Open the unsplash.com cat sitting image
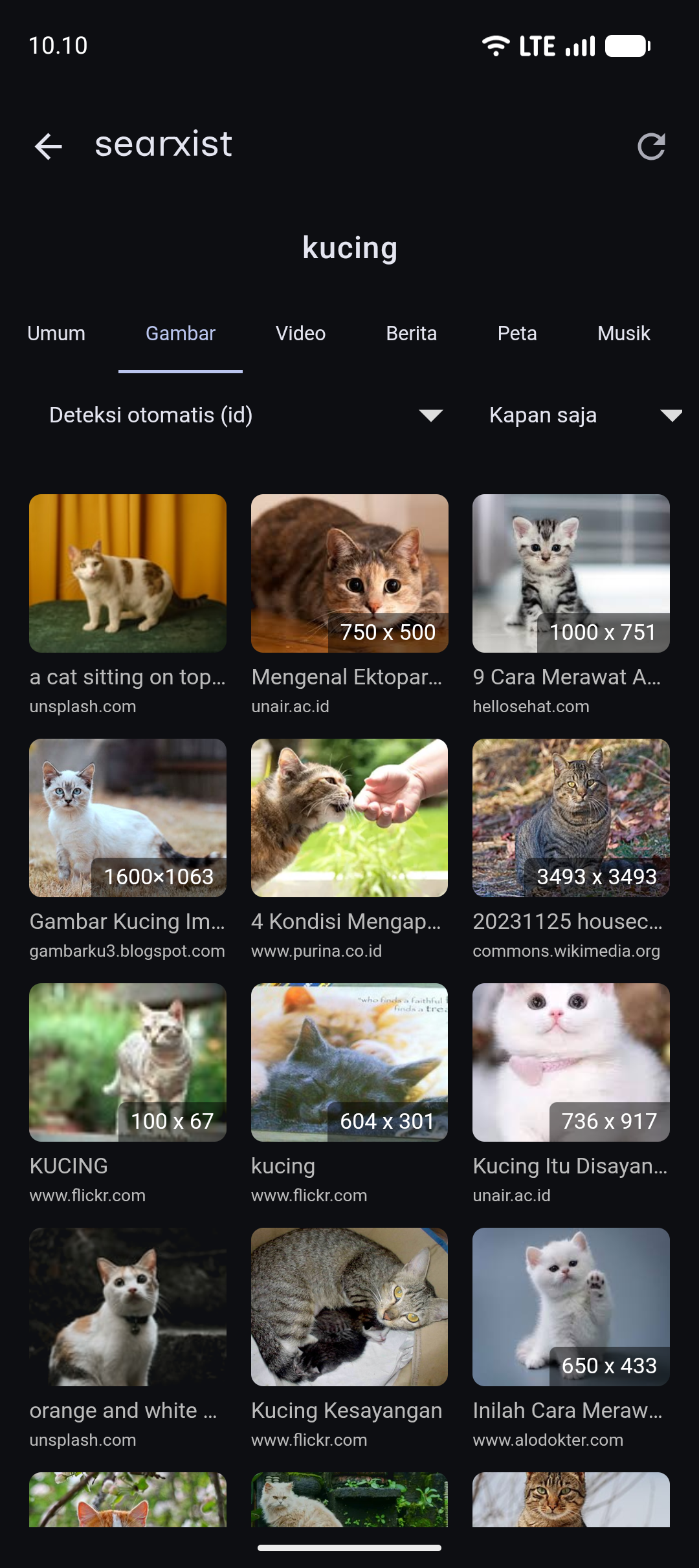 point(128,573)
